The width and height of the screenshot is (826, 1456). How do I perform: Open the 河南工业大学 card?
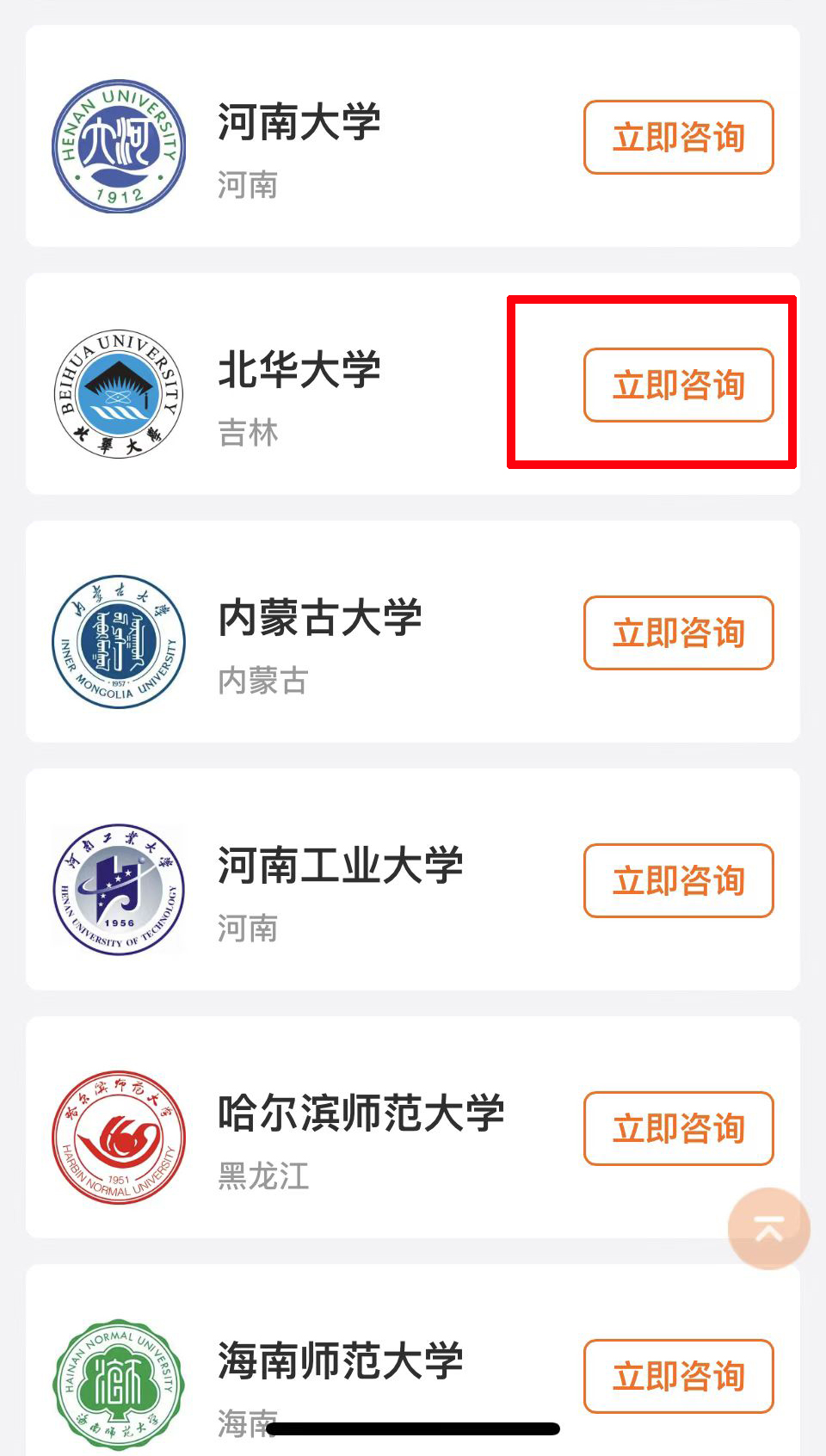click(x=413, y=879)
